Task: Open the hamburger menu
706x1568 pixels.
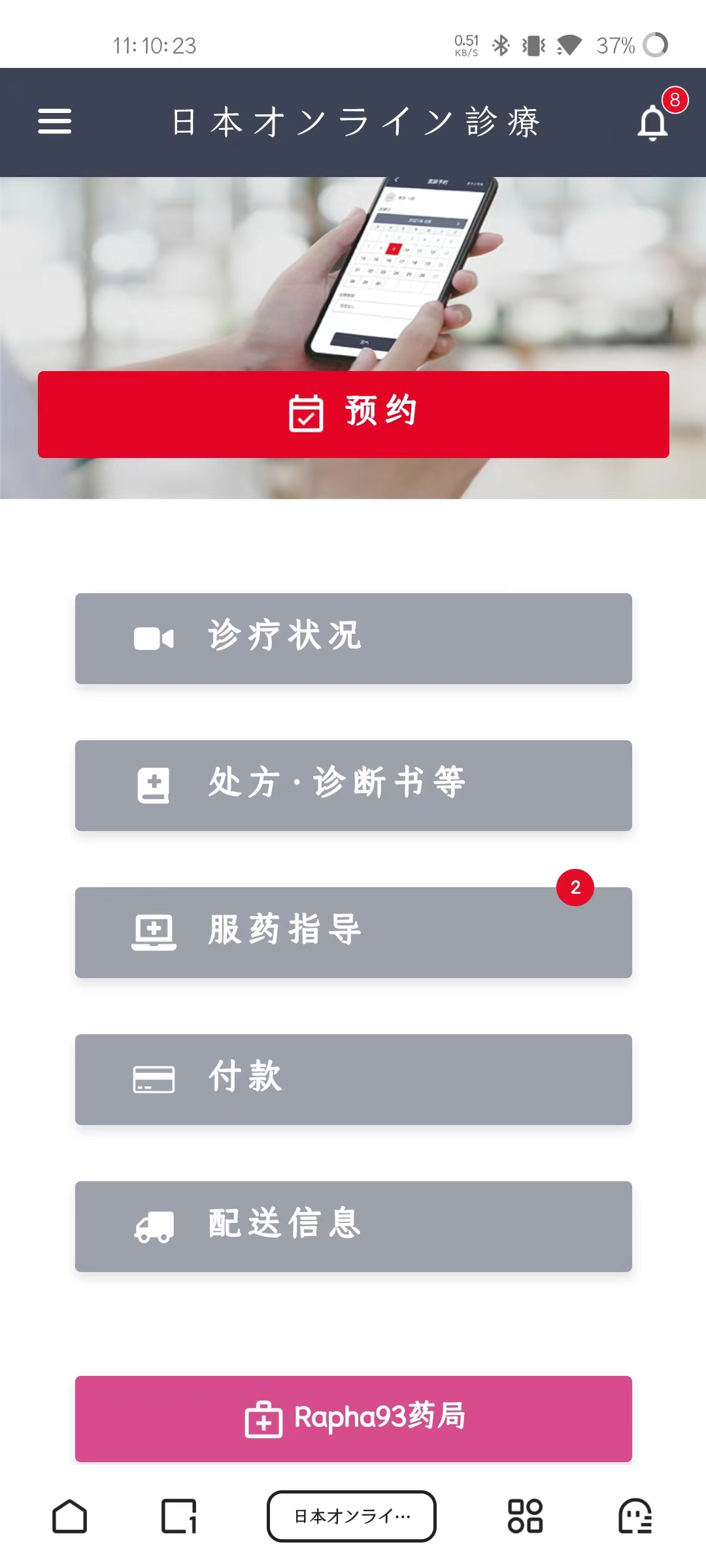Action: pyautogui.click(x=55, y=122)
